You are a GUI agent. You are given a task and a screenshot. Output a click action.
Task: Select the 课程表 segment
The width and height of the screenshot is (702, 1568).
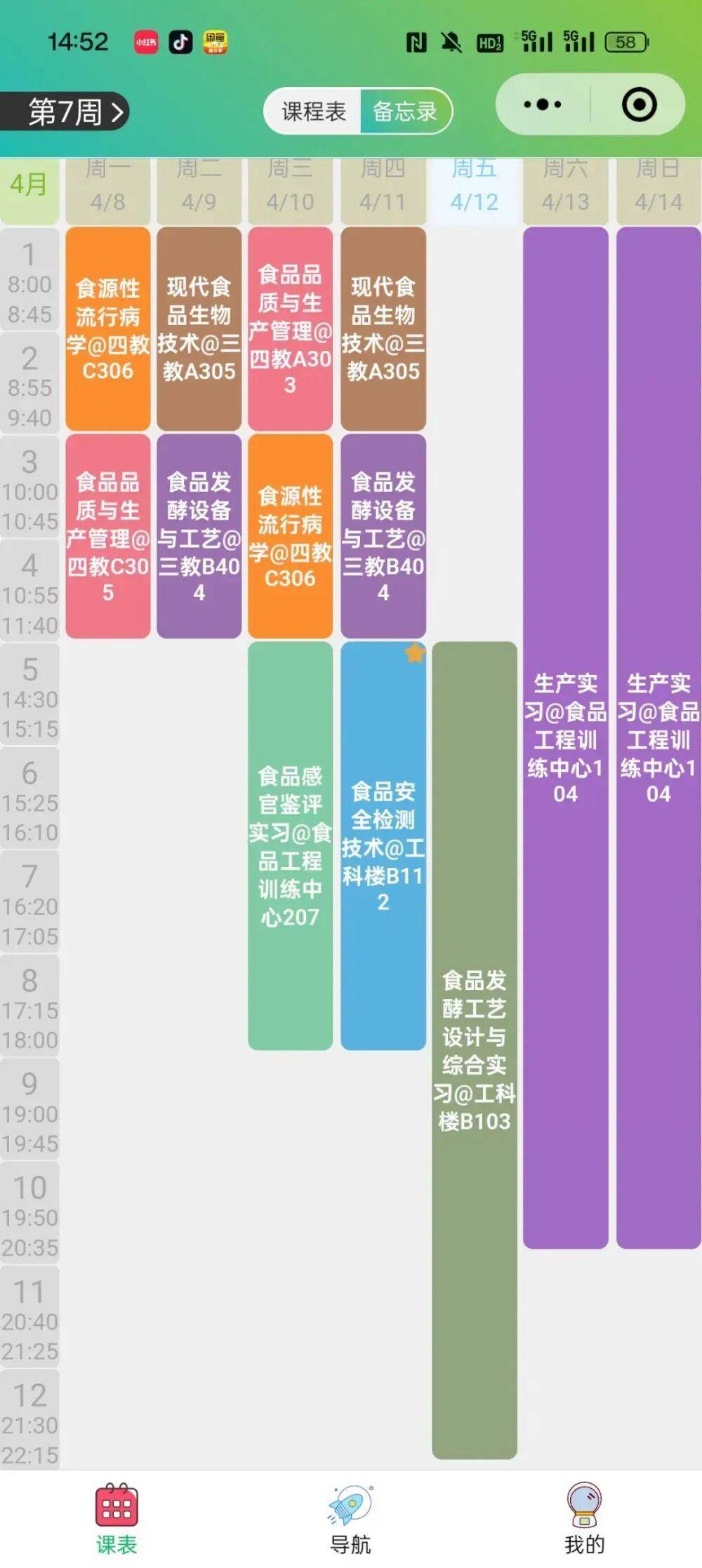[x=313, y=111]
